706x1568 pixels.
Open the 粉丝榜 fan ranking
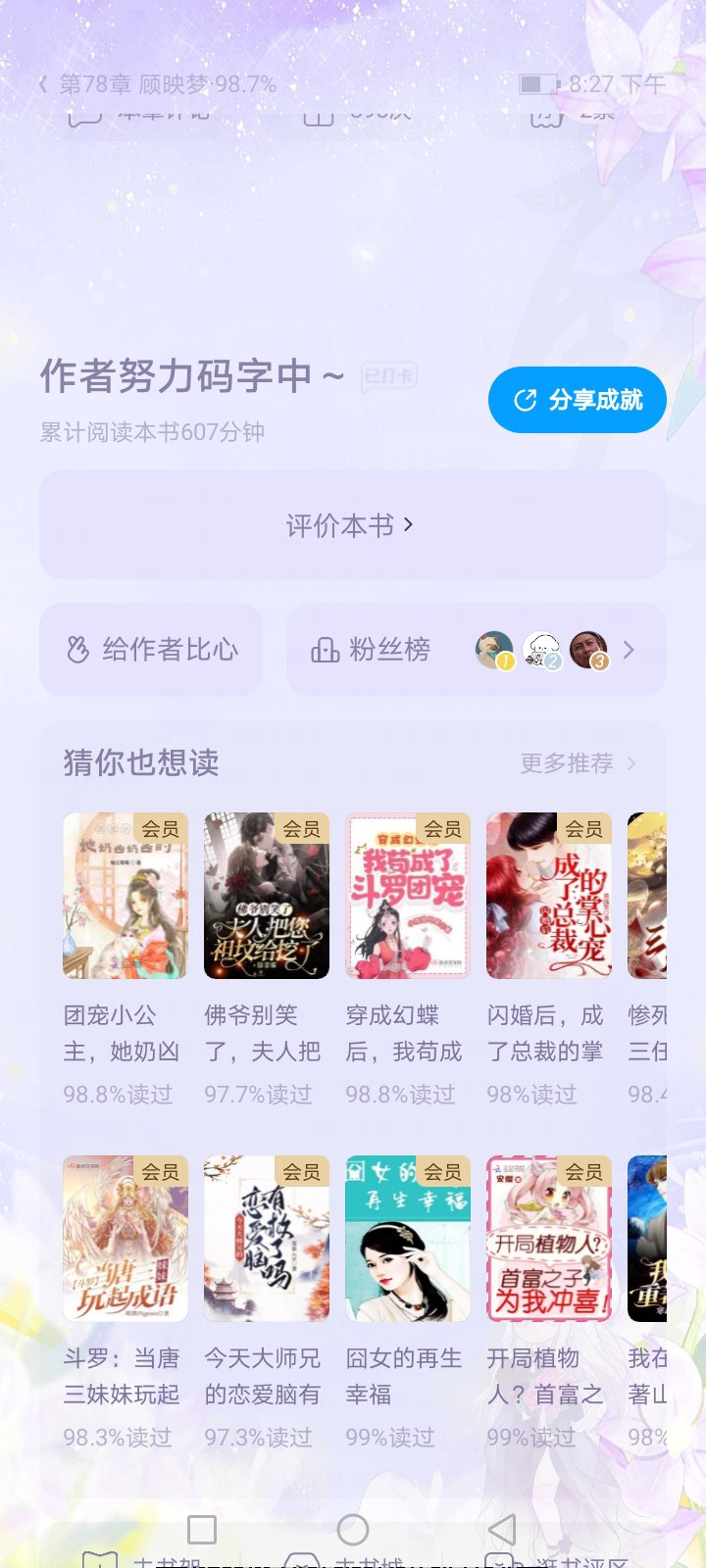[x=477, y=650]
